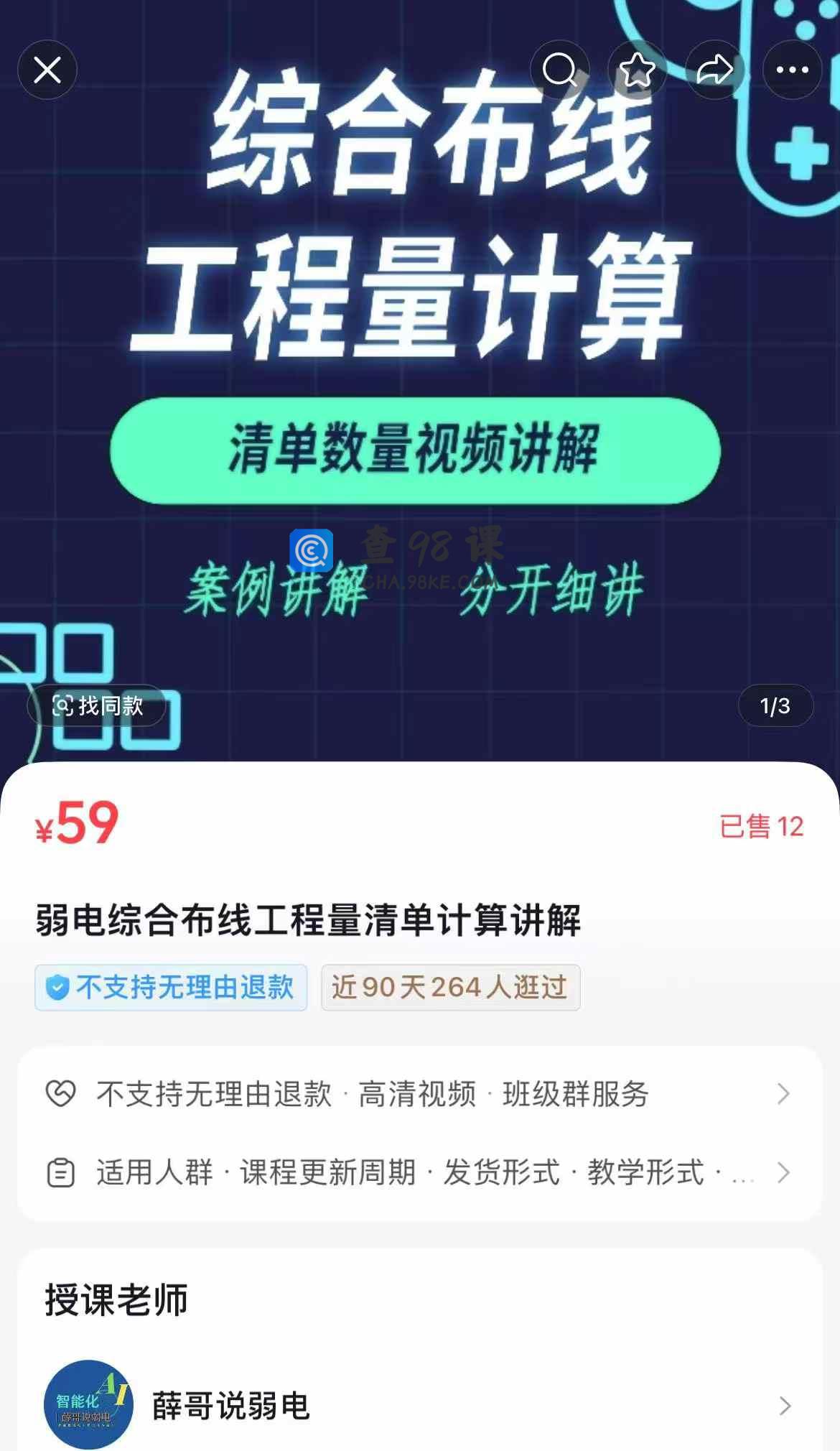840x1451 pixels.
Task: Open service details row with 高清视频
Action: 420,1094
